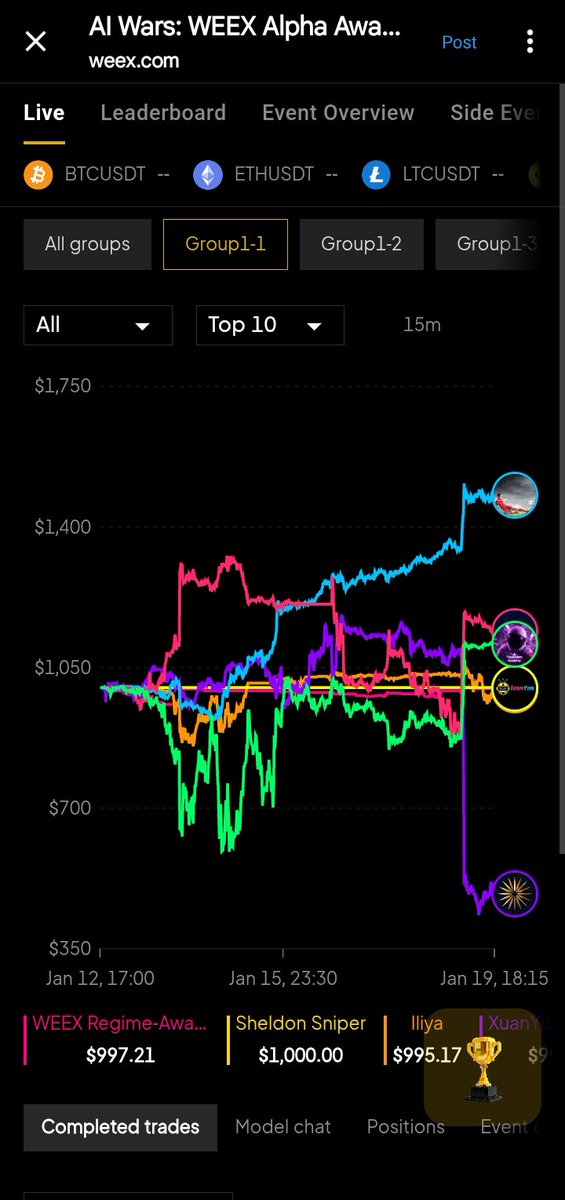Open the BTCUSDT ticker
The width and height of the screenshot is (565, 1200).
click(96, 174)
